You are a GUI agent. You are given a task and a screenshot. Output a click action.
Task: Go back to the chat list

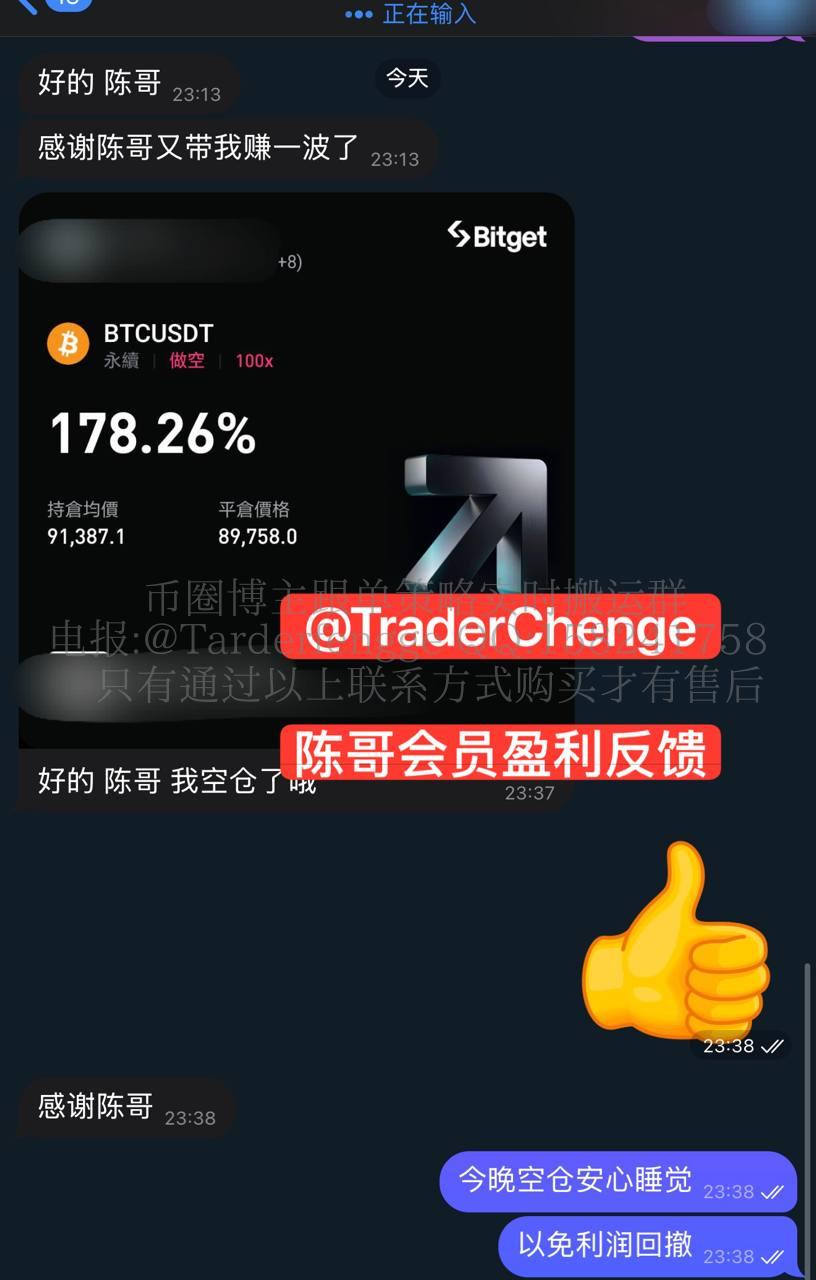click(x=28, y=5)
